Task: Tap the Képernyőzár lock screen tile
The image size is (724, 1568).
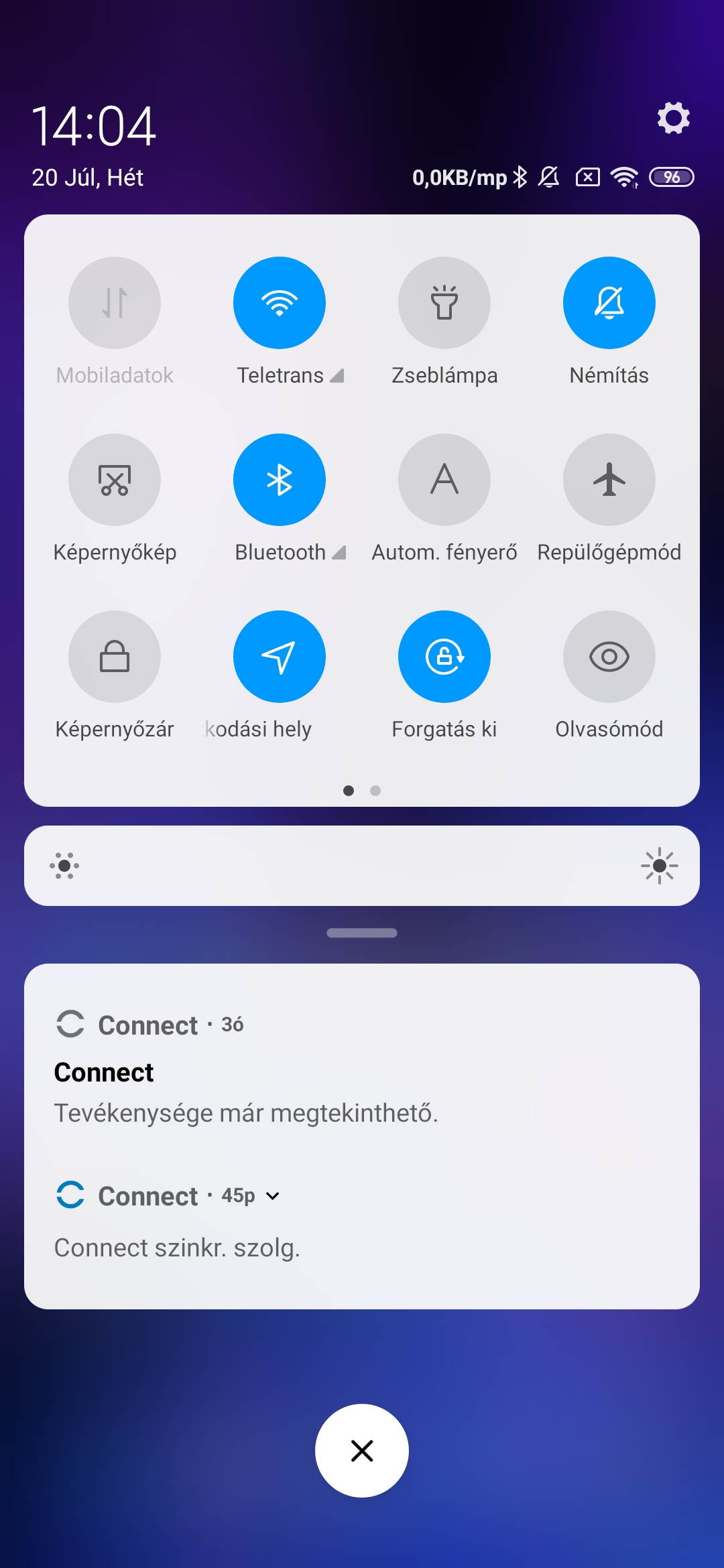Action: click(x=115, y=657)
